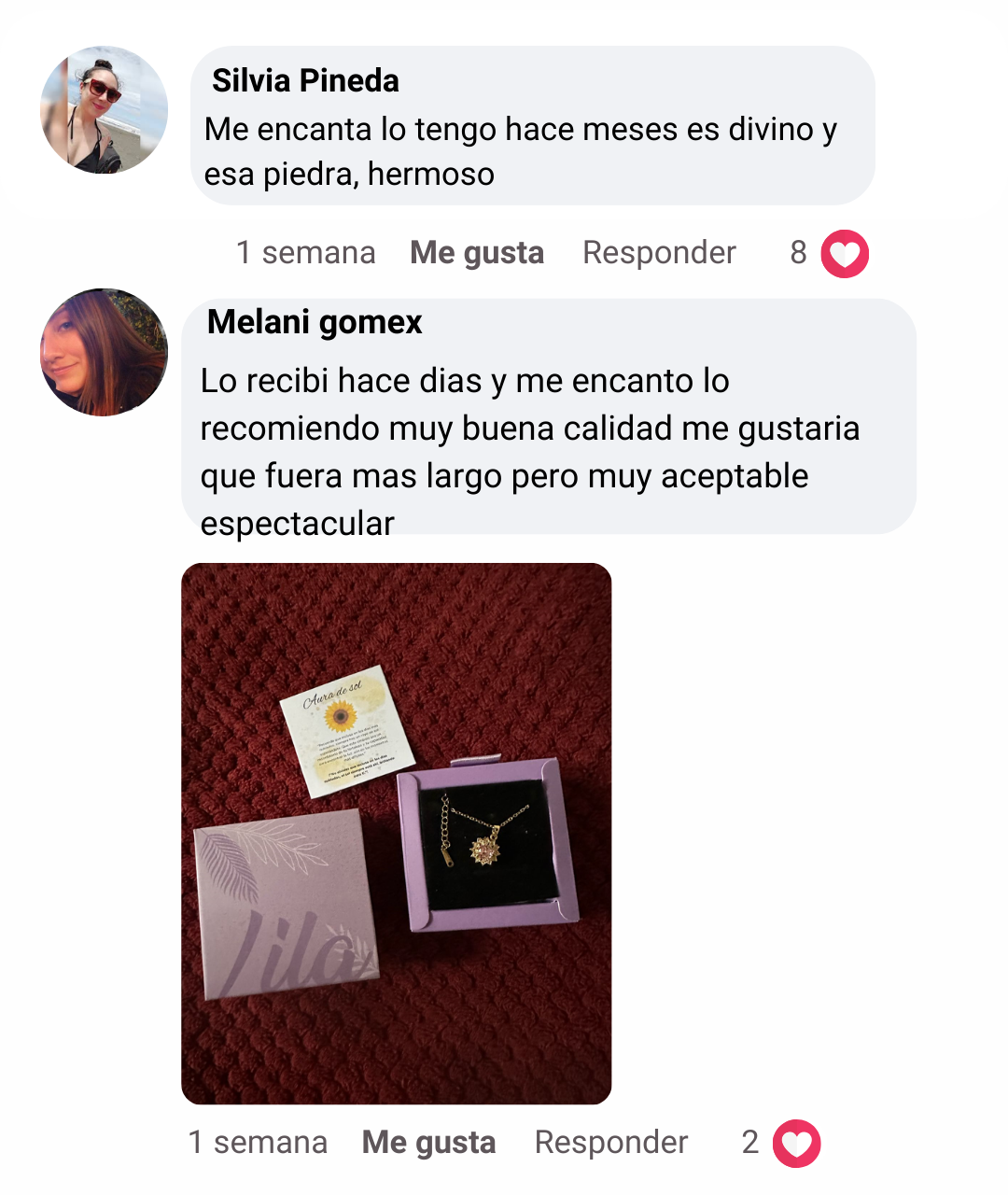Open the necklace photo in Melani's comment

[396, 833]
